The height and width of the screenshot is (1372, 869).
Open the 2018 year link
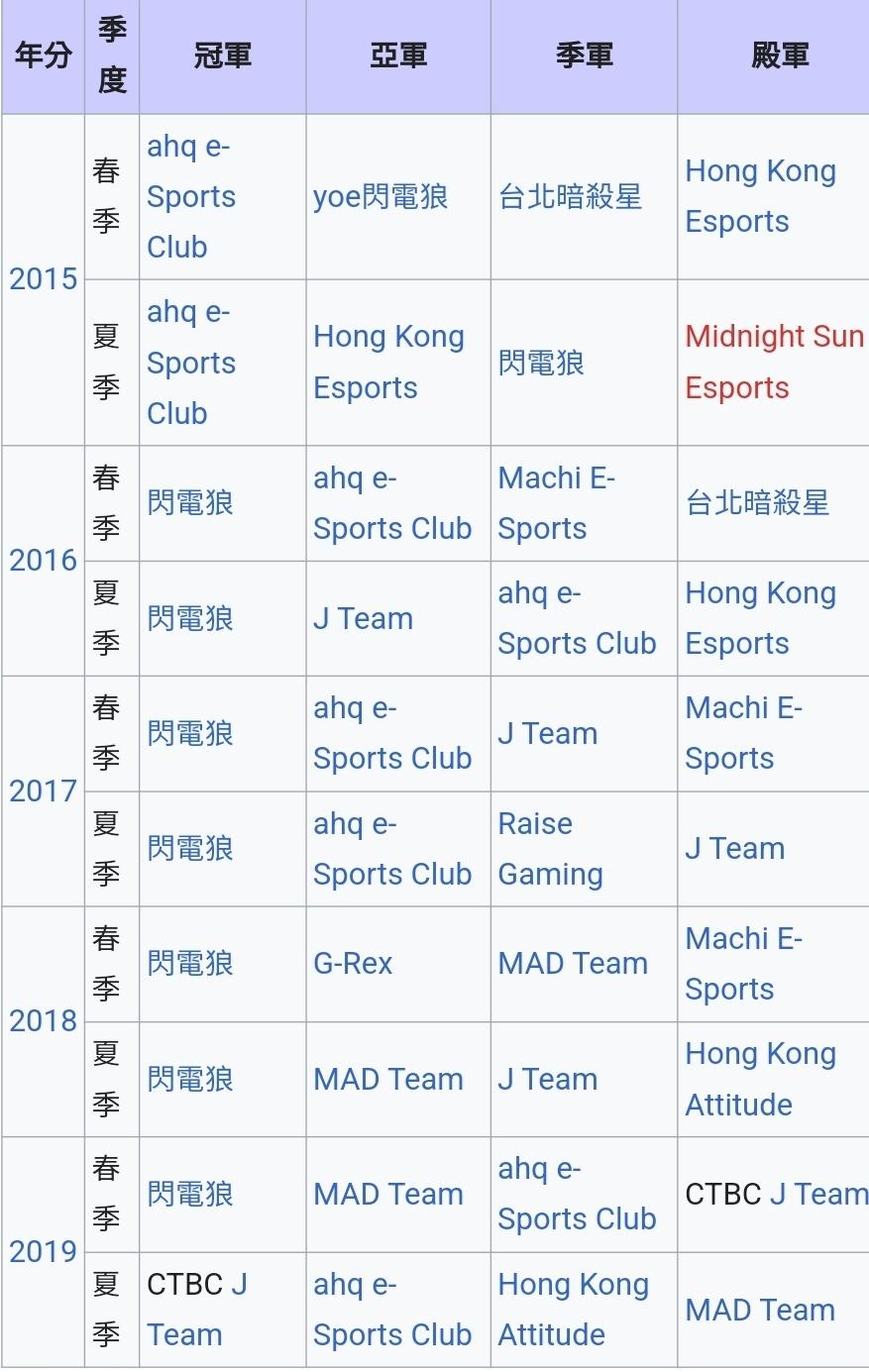coord(43,1020)
